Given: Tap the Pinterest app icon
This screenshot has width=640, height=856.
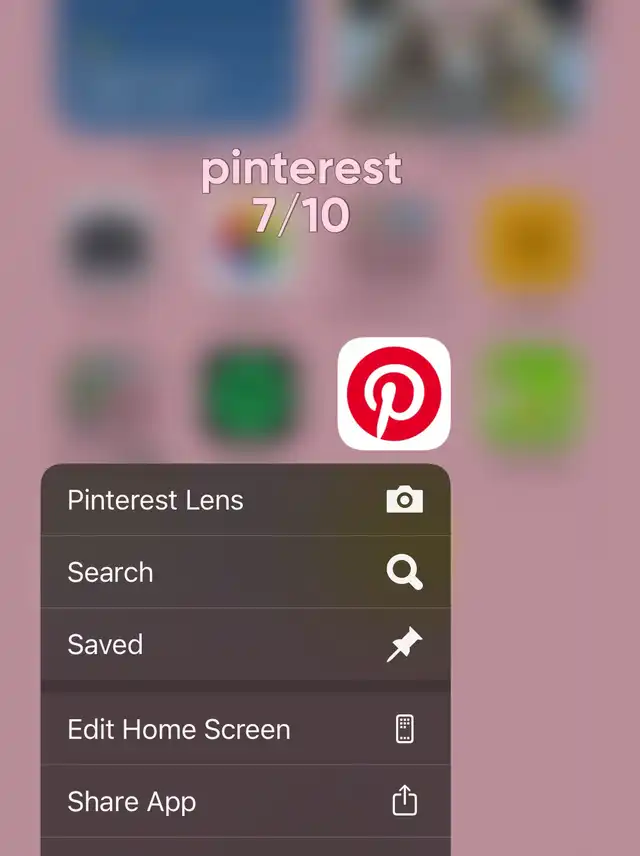Looking at the screenshot, I should tap(394, 393).
